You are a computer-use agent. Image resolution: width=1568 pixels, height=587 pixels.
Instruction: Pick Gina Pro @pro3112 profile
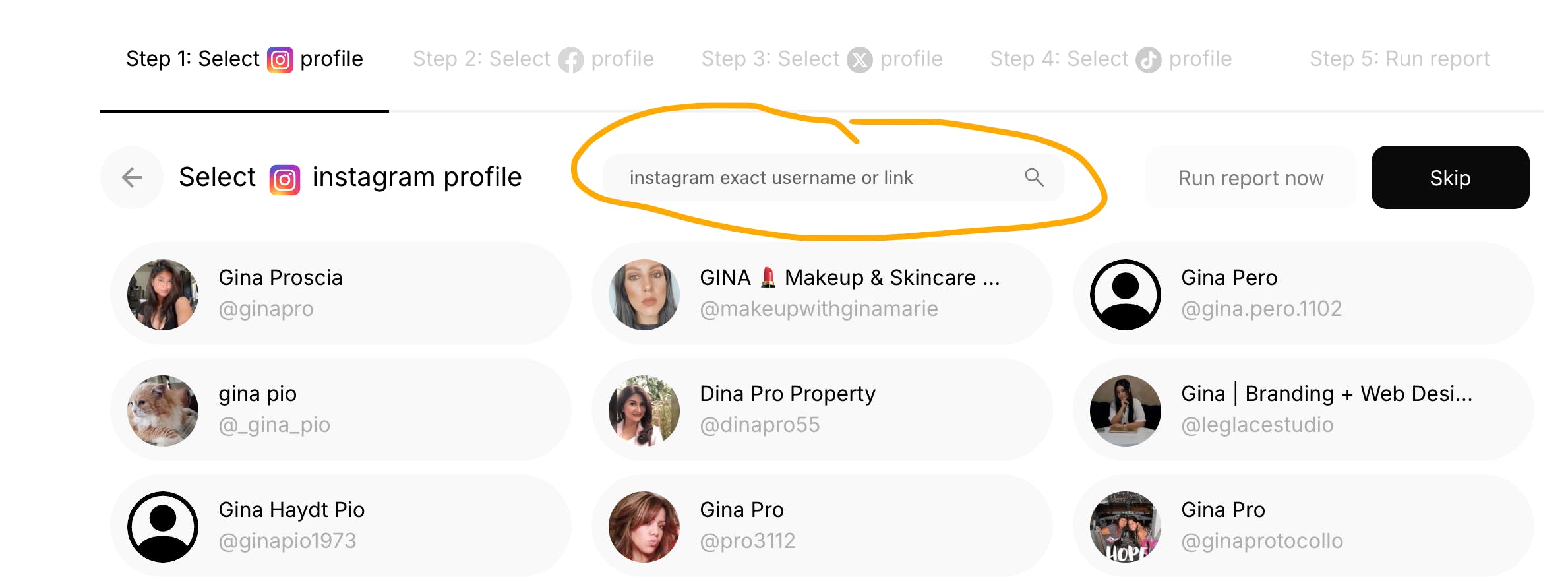(x=822, y=526)
